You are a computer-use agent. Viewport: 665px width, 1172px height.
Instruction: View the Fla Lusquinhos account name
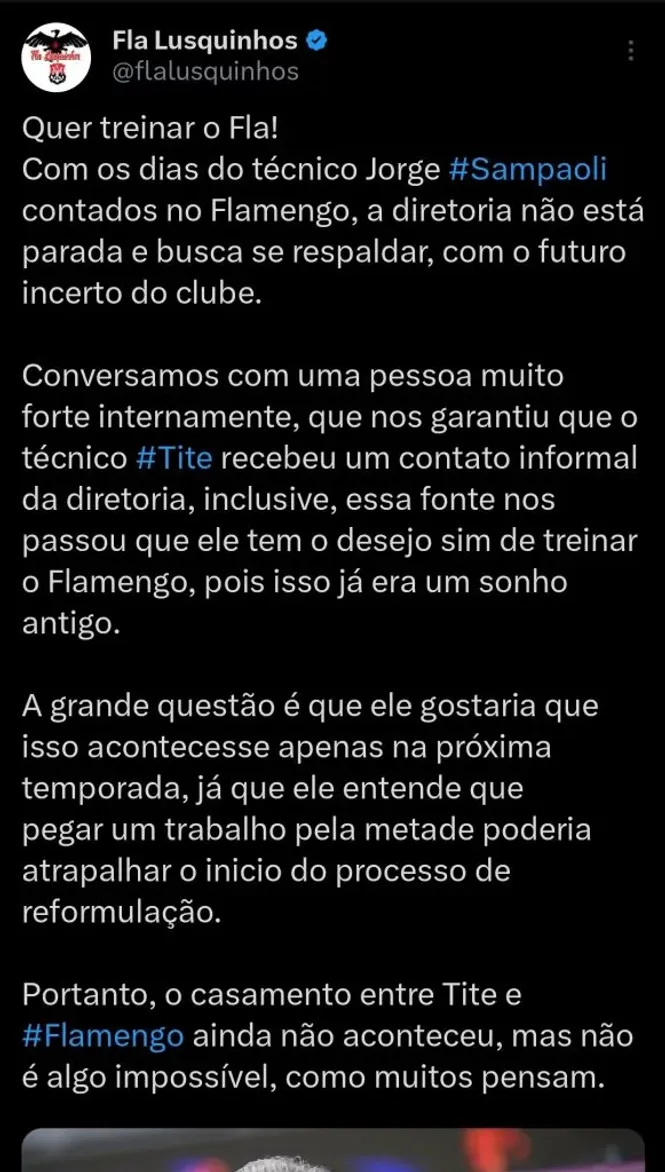click(205, 41)
